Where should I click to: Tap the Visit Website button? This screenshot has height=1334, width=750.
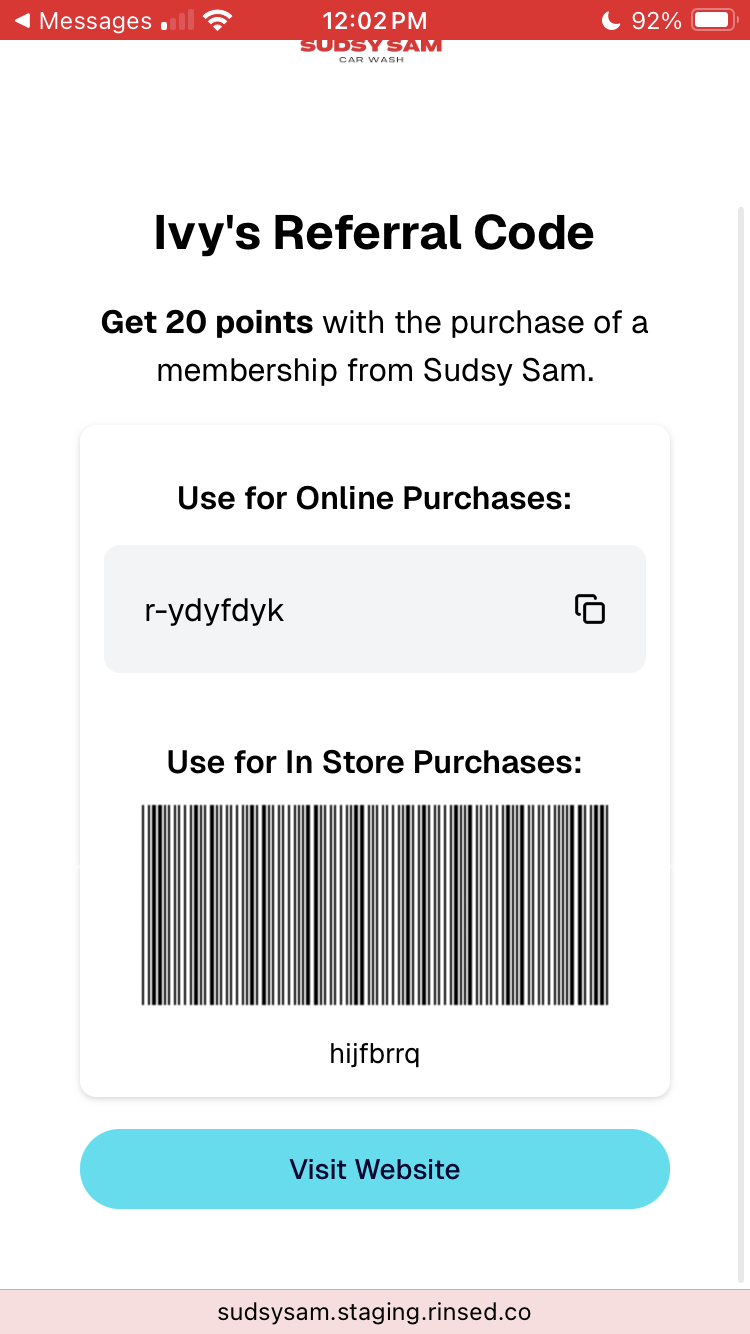375,1169
